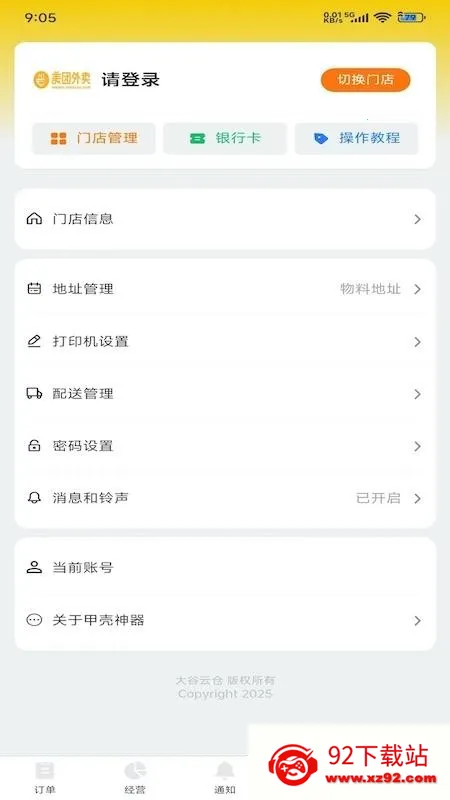This screenshot has height=800, width=450.
Task: Open the 银行卡 section
Action: [225, 138]
